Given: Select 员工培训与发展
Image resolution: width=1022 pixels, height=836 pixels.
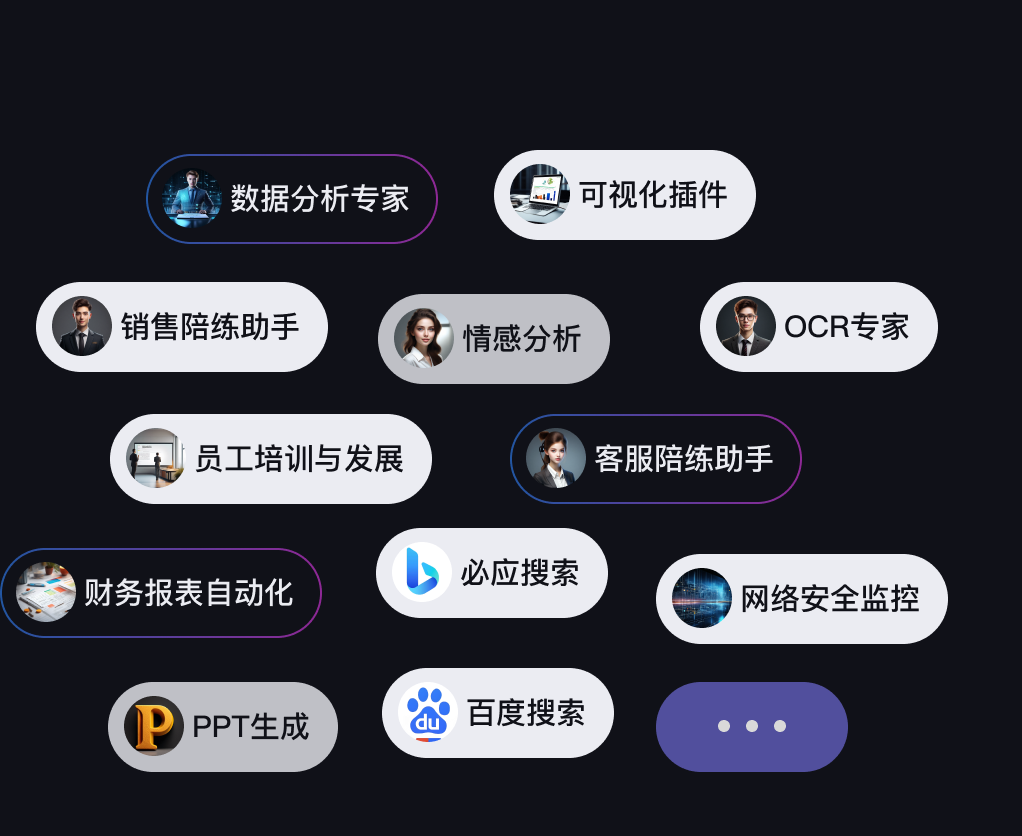Looking at the screenshot, I should 271,459.
